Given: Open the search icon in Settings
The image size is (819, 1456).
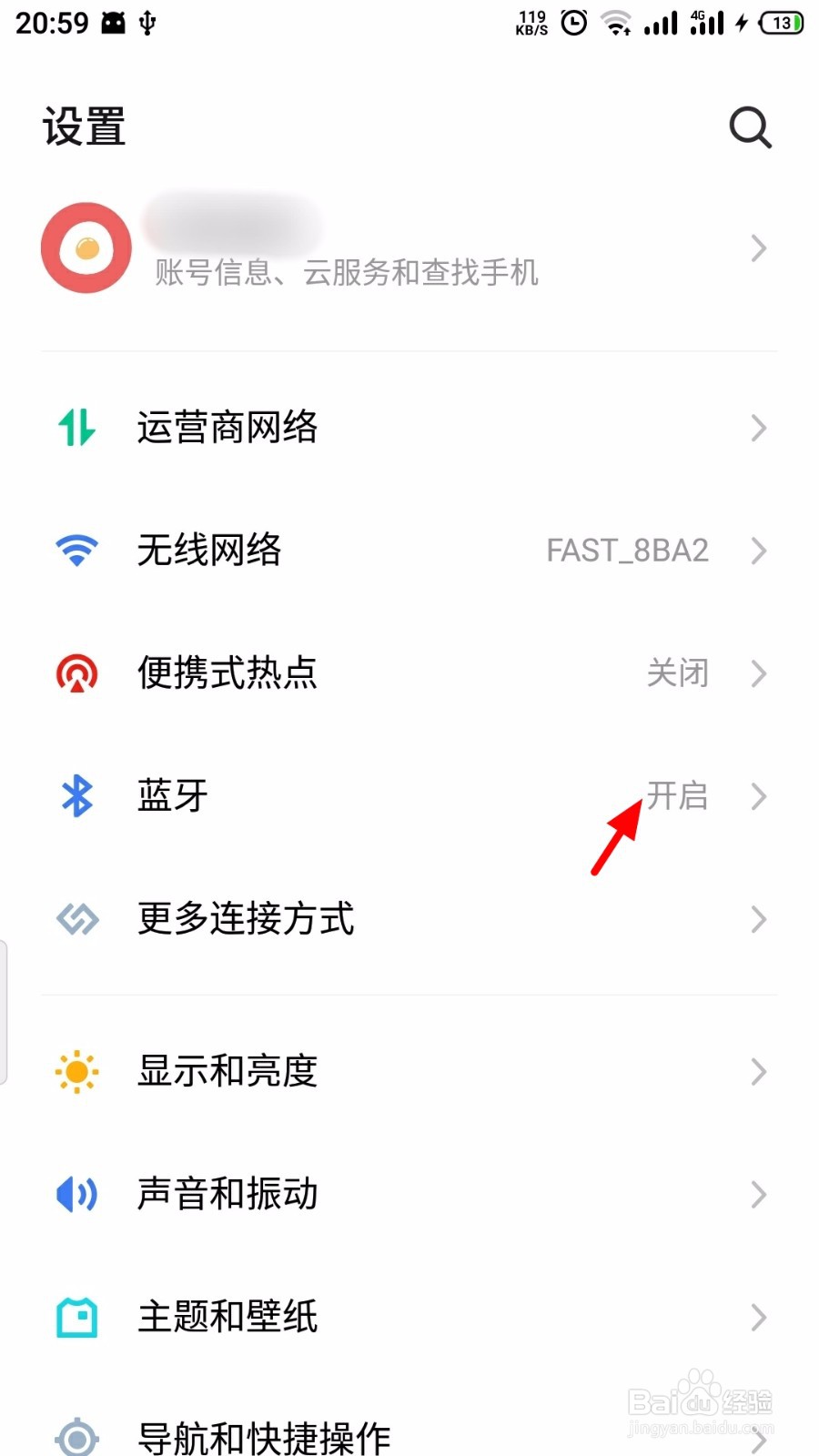Looking at the screenshot, I should 749,127.
